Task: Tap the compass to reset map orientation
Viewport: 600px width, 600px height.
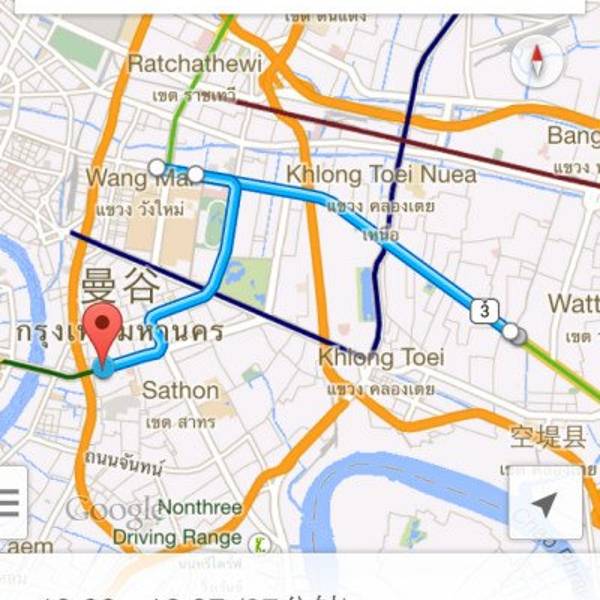Action: pos(537,61)
